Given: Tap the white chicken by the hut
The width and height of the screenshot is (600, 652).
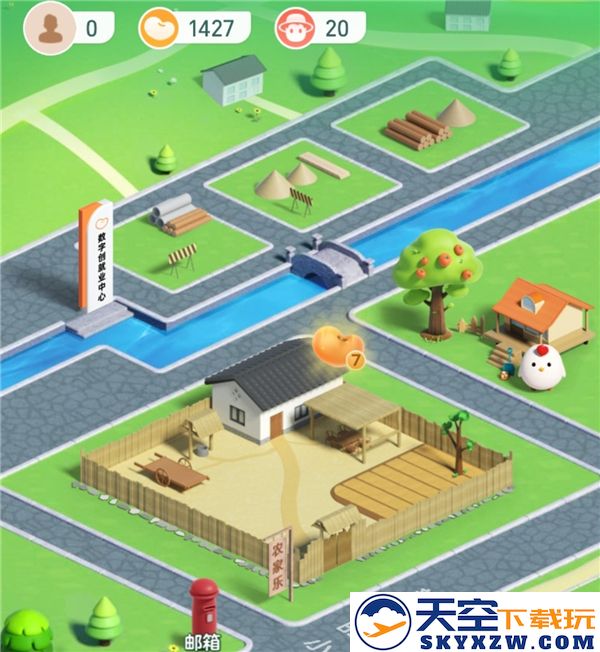Looking at the screenshot, I should 540,367.
